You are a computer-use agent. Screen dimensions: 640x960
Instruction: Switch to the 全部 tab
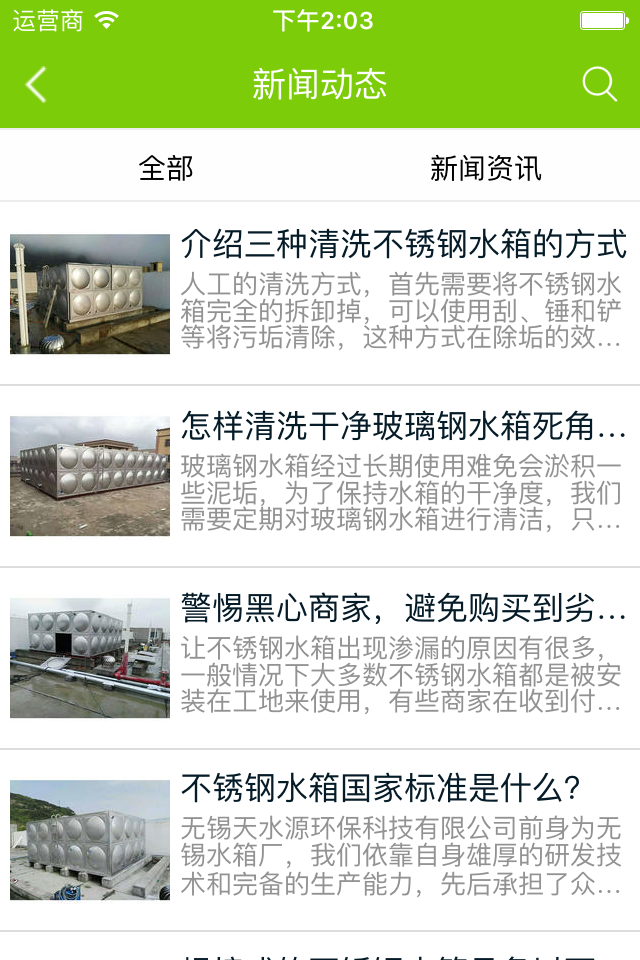(166, 168)
